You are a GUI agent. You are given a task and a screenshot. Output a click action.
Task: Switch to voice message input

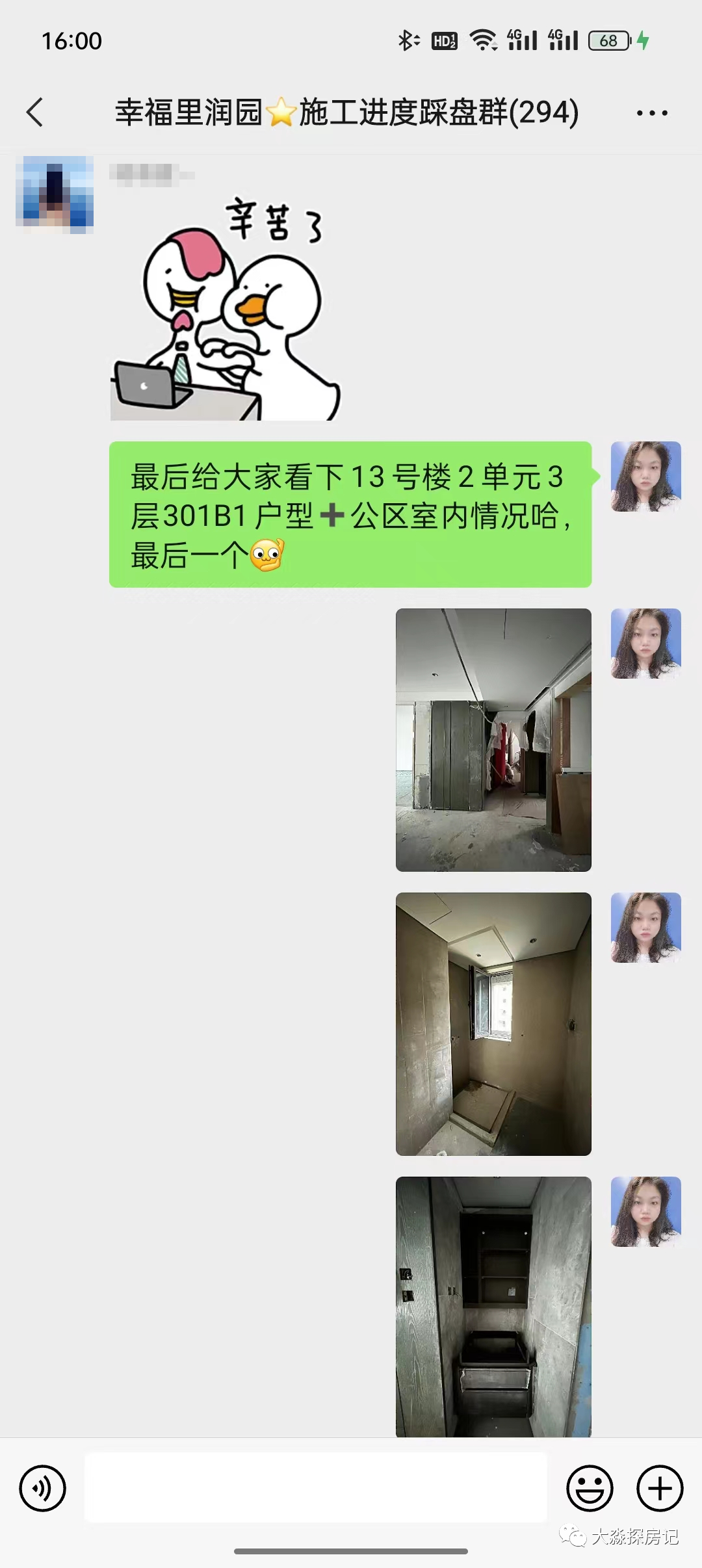click(43, 1488)
